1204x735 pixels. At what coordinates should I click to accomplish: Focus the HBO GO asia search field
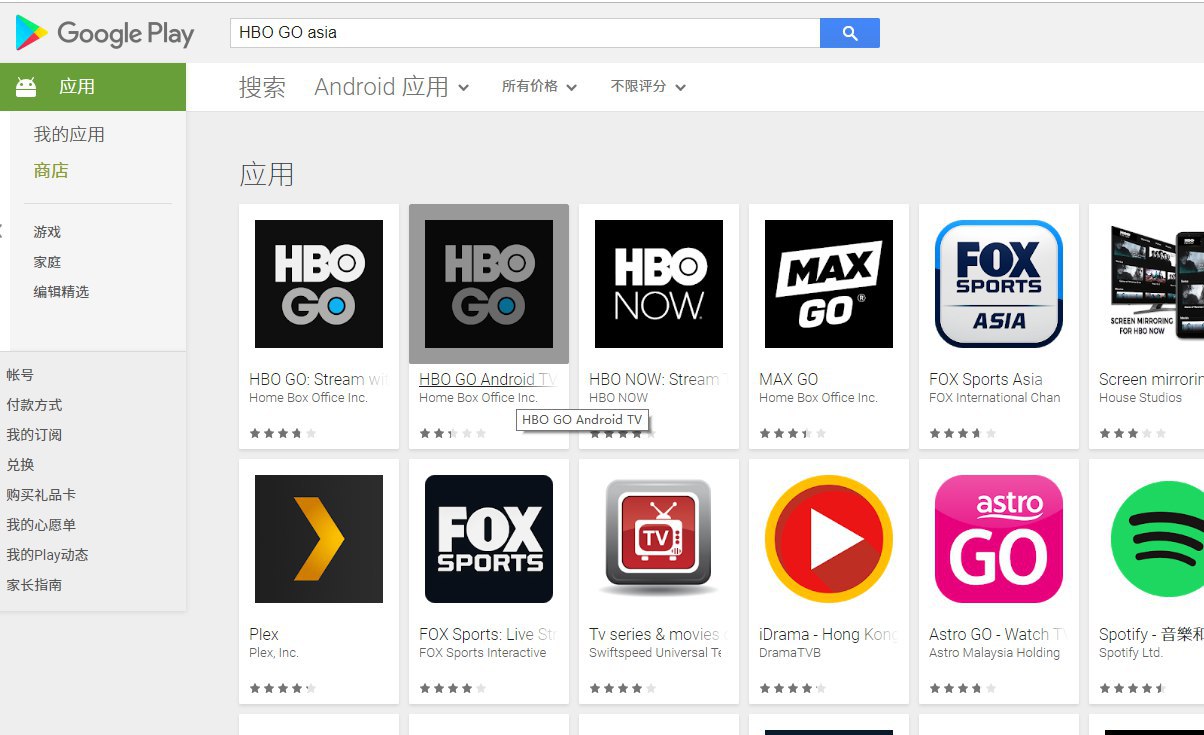[x=525, y=33]
